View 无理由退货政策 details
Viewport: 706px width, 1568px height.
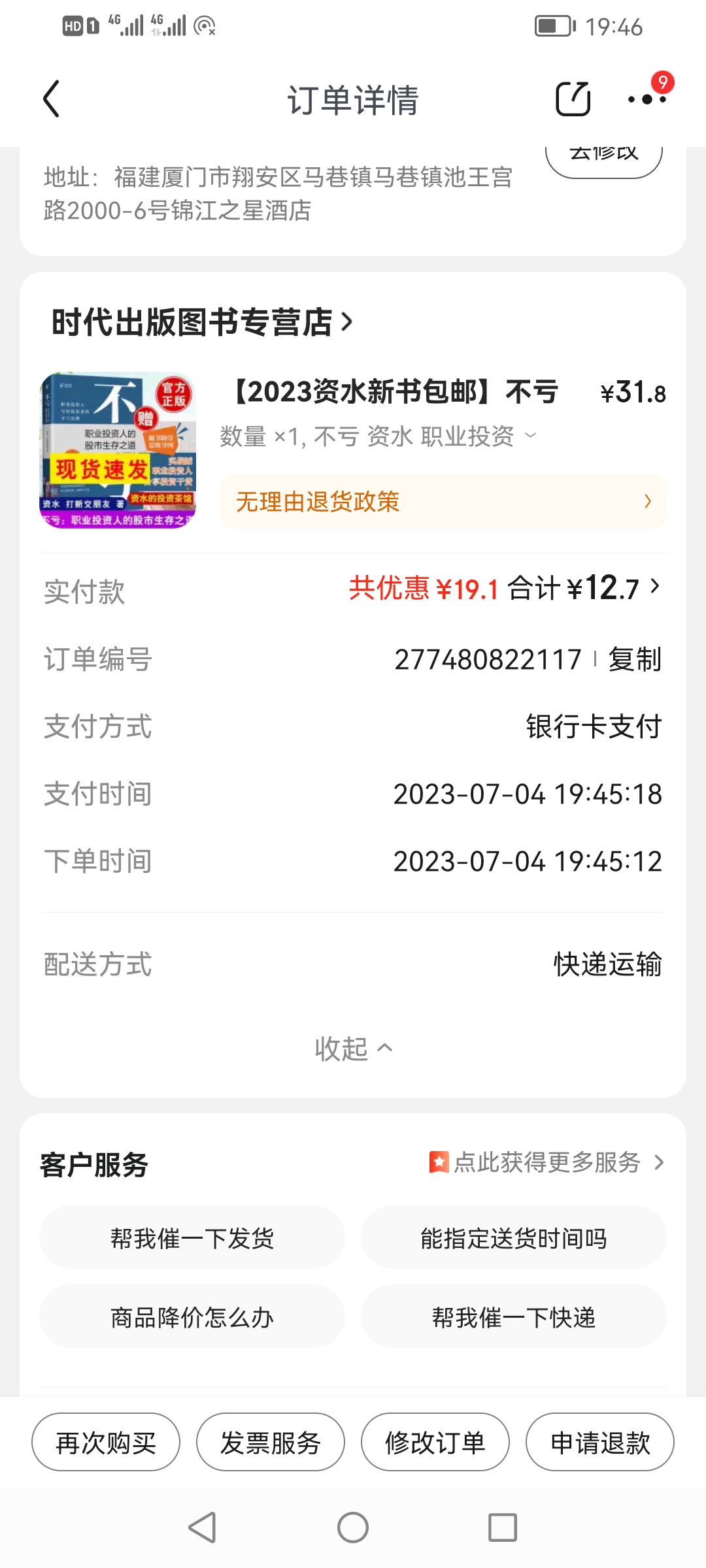pyautogui.click(x=443, y=502)
